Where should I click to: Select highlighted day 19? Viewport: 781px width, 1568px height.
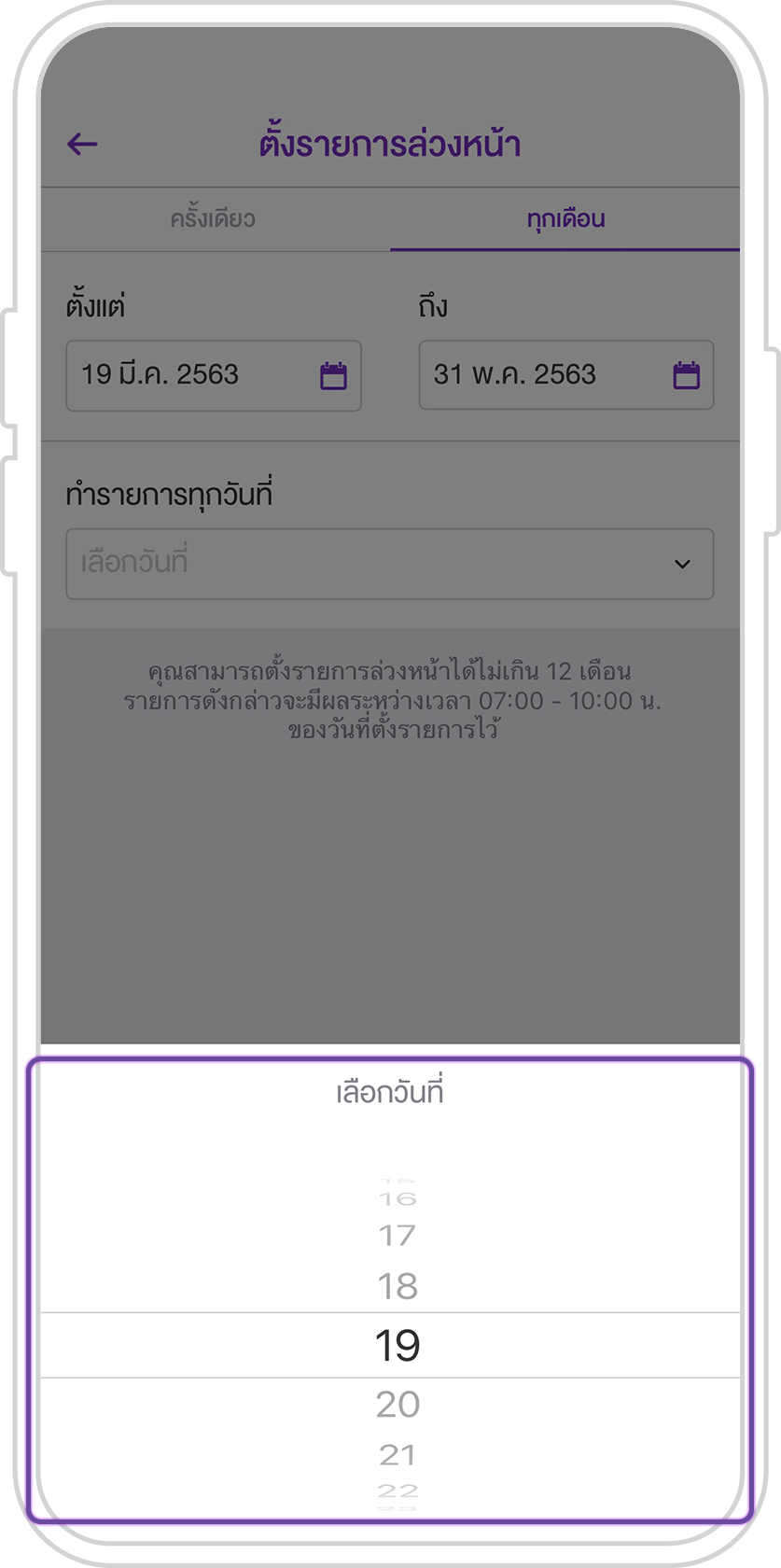pos(397,1345)
